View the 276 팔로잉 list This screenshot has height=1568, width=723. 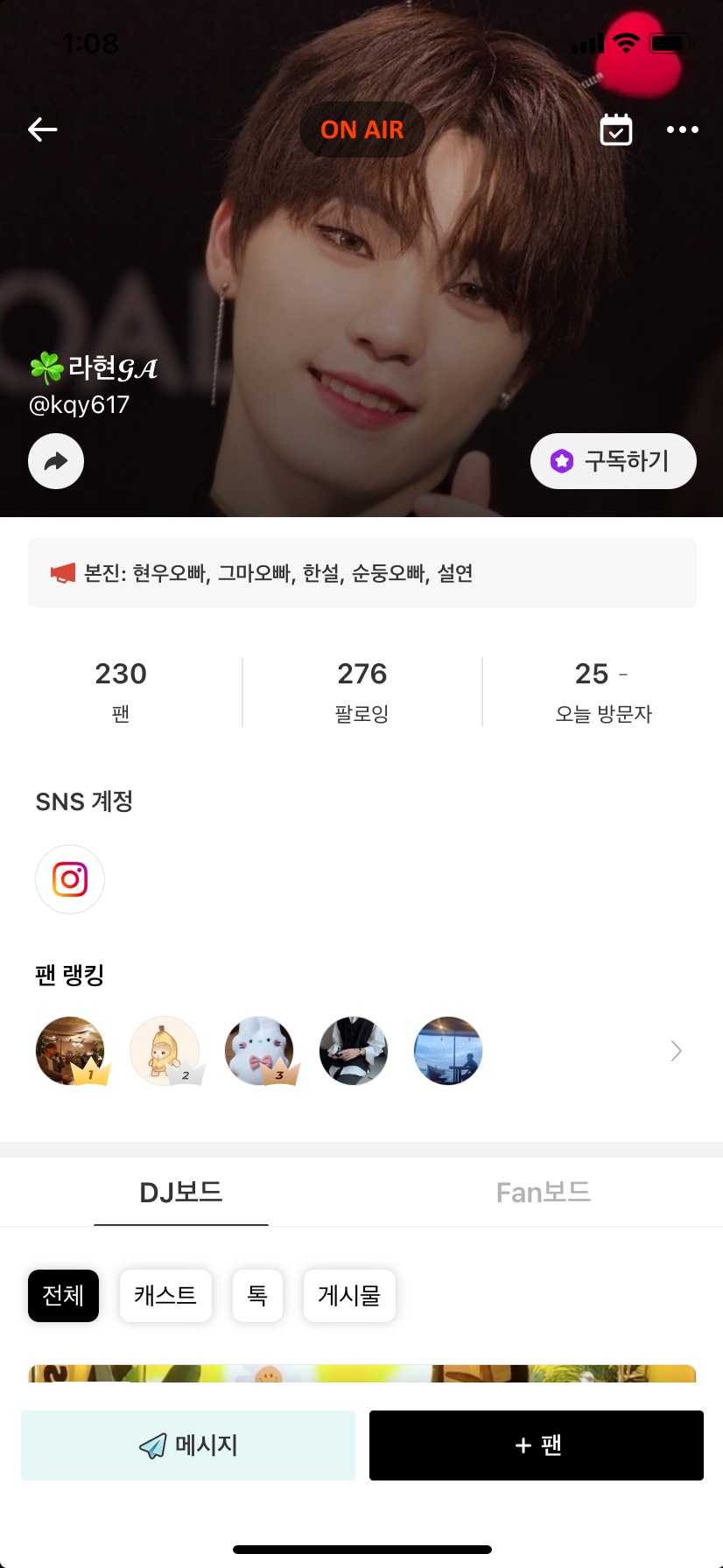tap(361, 691)
